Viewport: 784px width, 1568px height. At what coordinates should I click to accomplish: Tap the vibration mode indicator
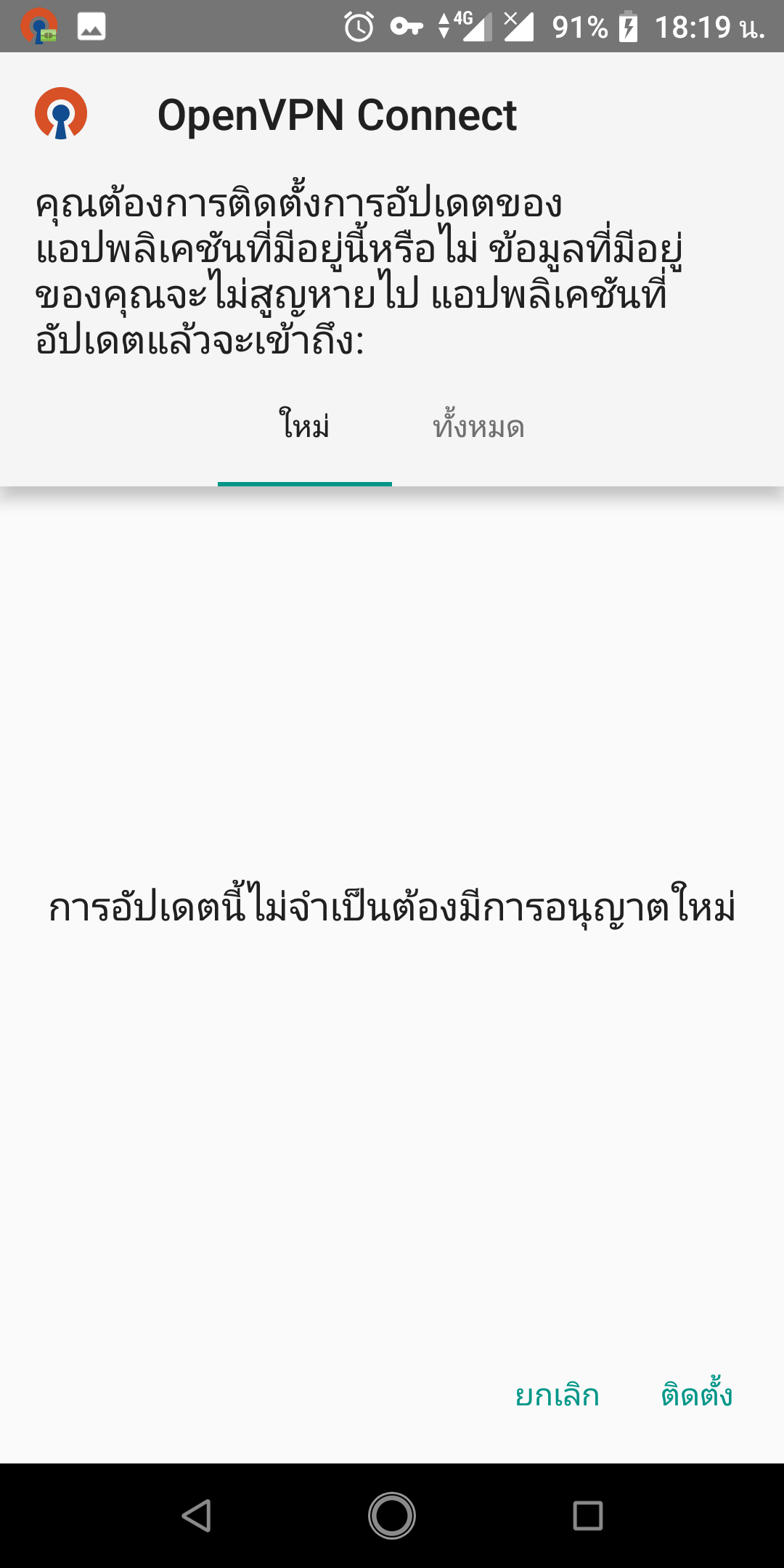click(445, 27)
